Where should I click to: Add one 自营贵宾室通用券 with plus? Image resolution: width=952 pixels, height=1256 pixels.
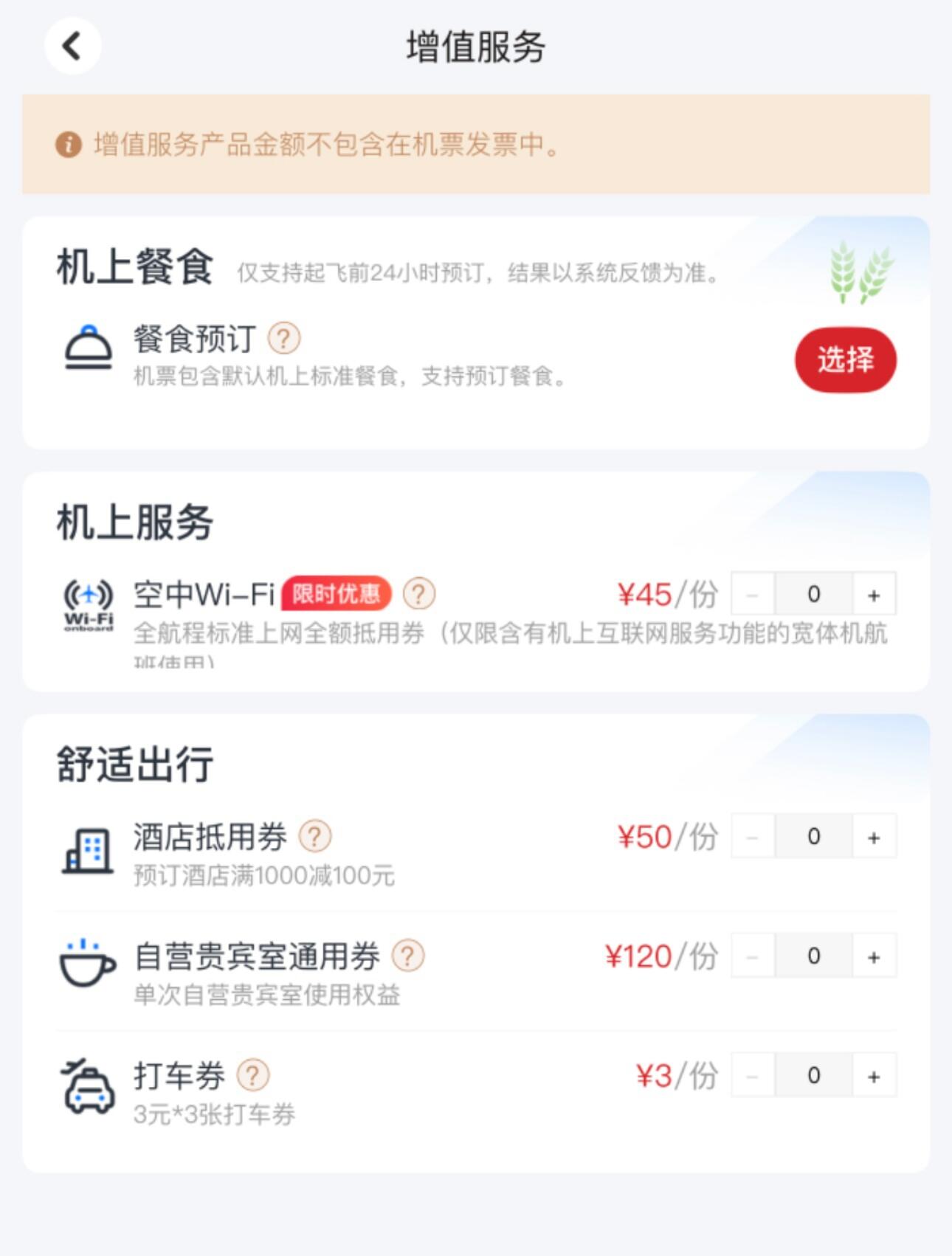tap(874, 956)
